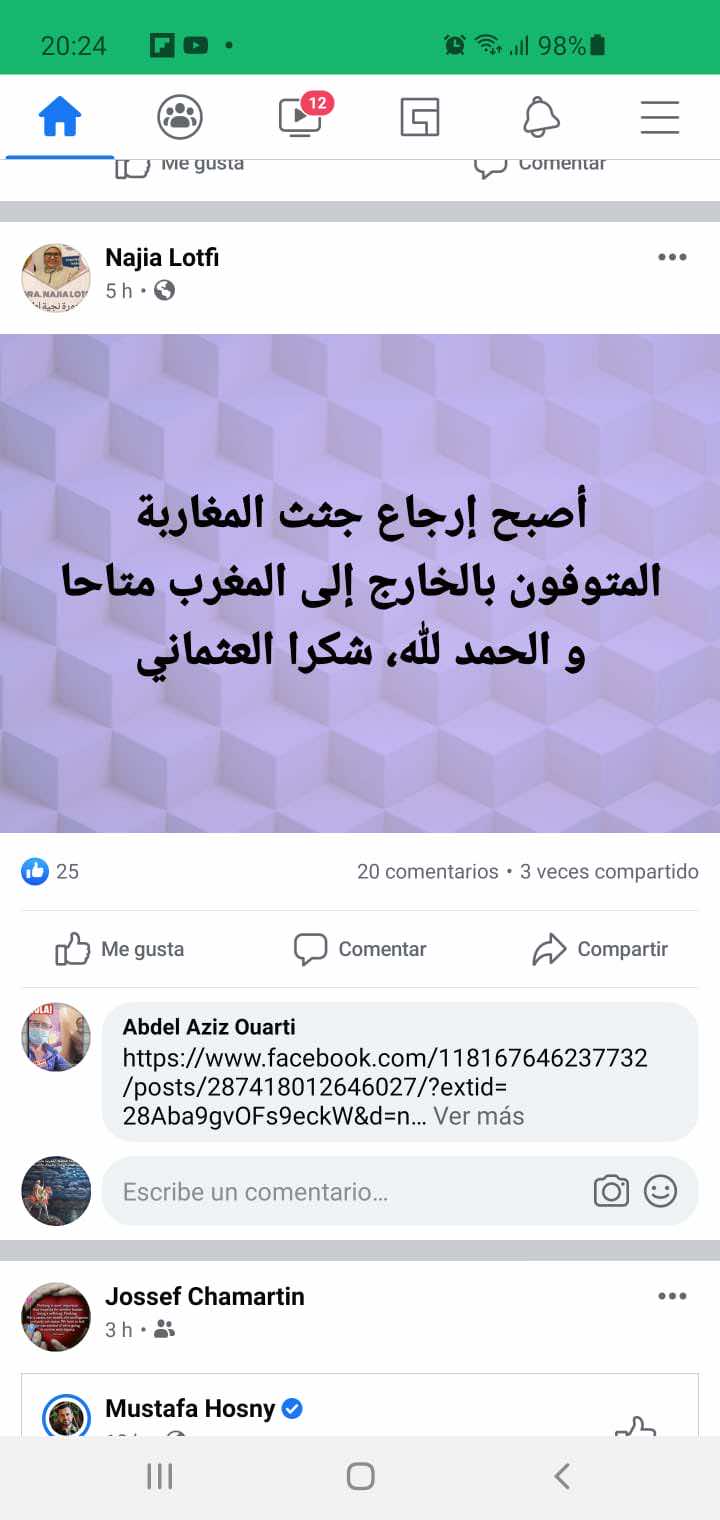Switch to the News tab
The height and width of the screenshot is (1520, 720).
420,118
